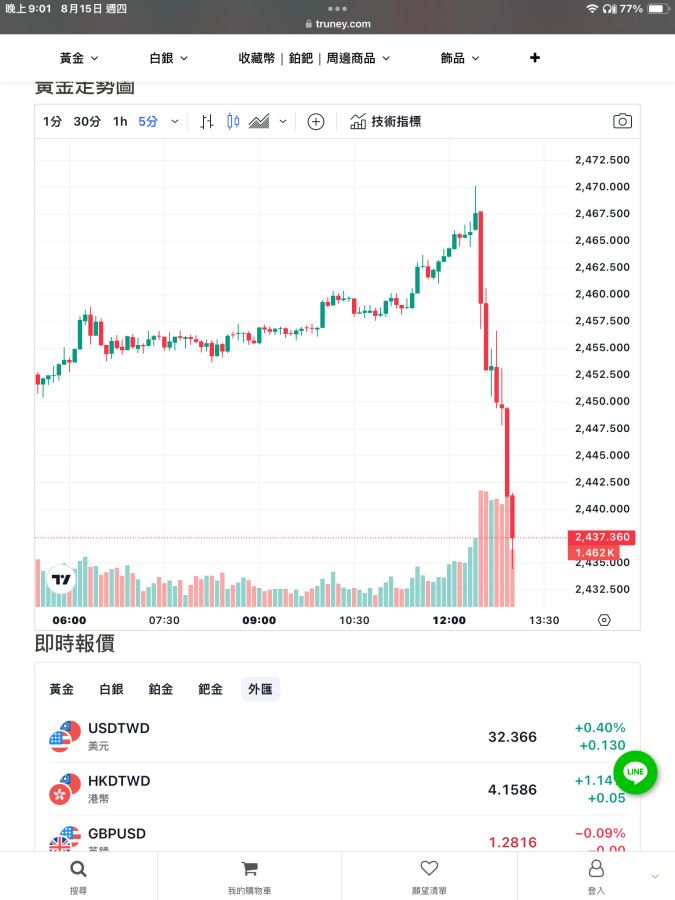Open the 飾品 dropdown menu
Viewport: 675px width, 900px height.
click(460, 58)
